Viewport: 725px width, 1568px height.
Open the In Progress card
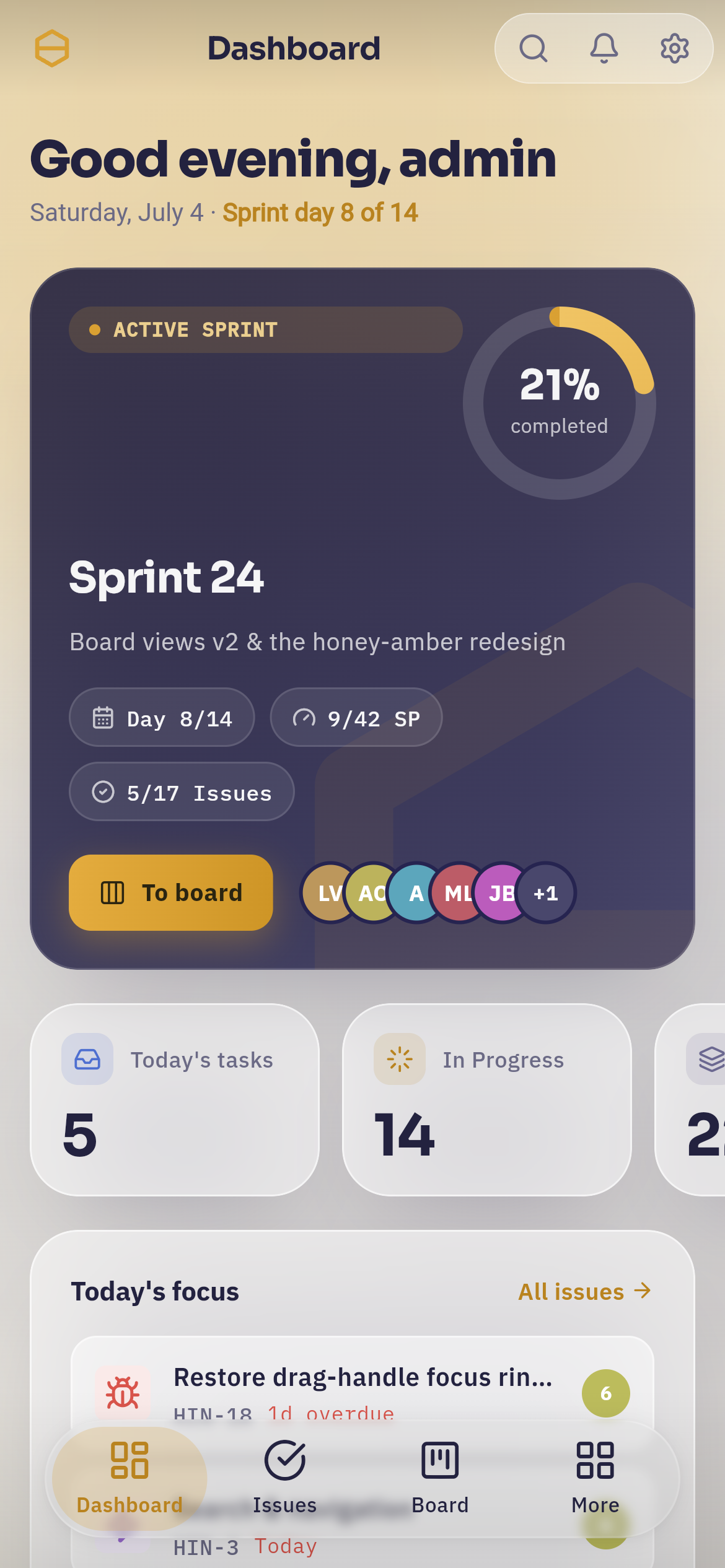click(487, 1100)
